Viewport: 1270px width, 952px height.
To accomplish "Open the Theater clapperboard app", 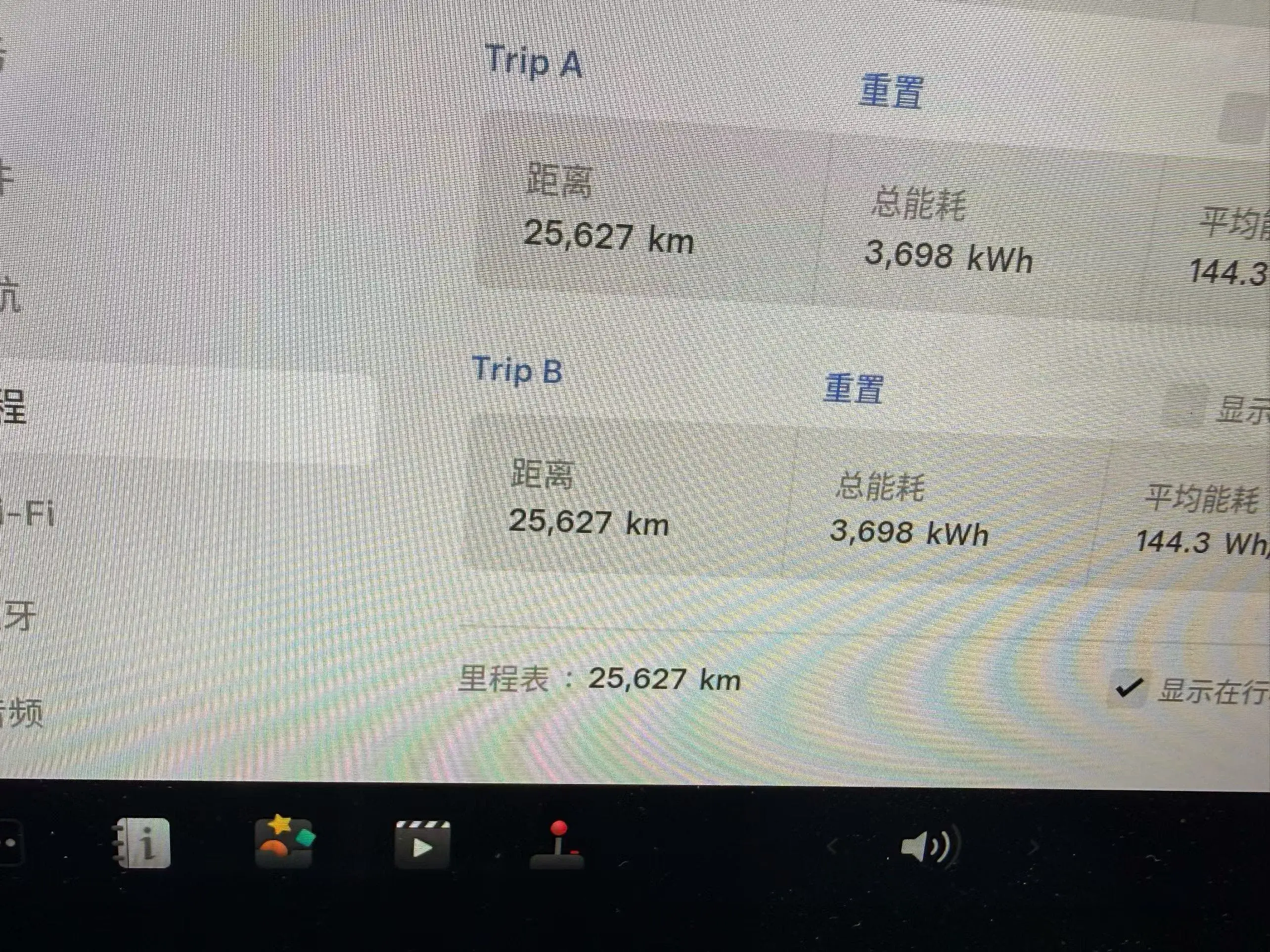I will click(x=422, y=844).
